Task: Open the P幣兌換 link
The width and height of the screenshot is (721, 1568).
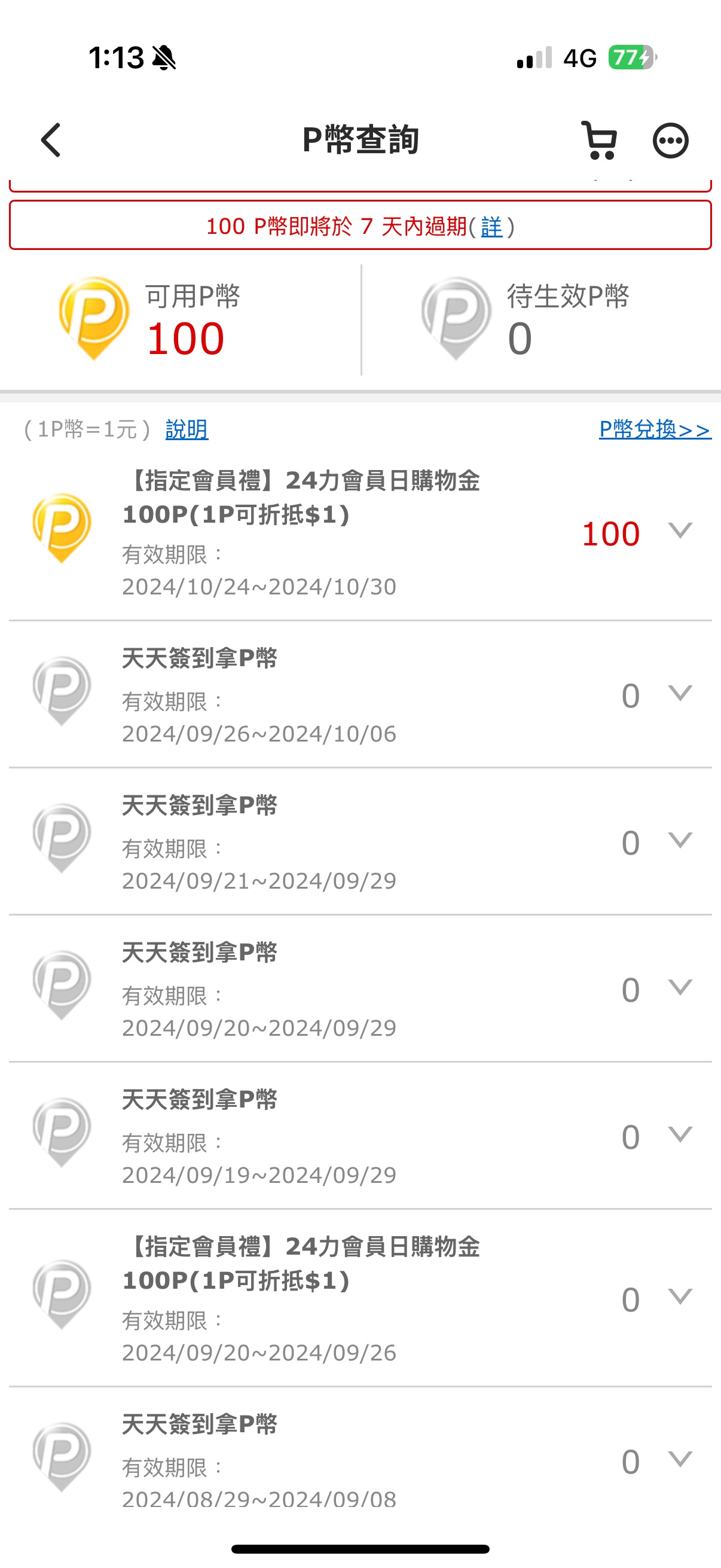Action: click(655, 429)
